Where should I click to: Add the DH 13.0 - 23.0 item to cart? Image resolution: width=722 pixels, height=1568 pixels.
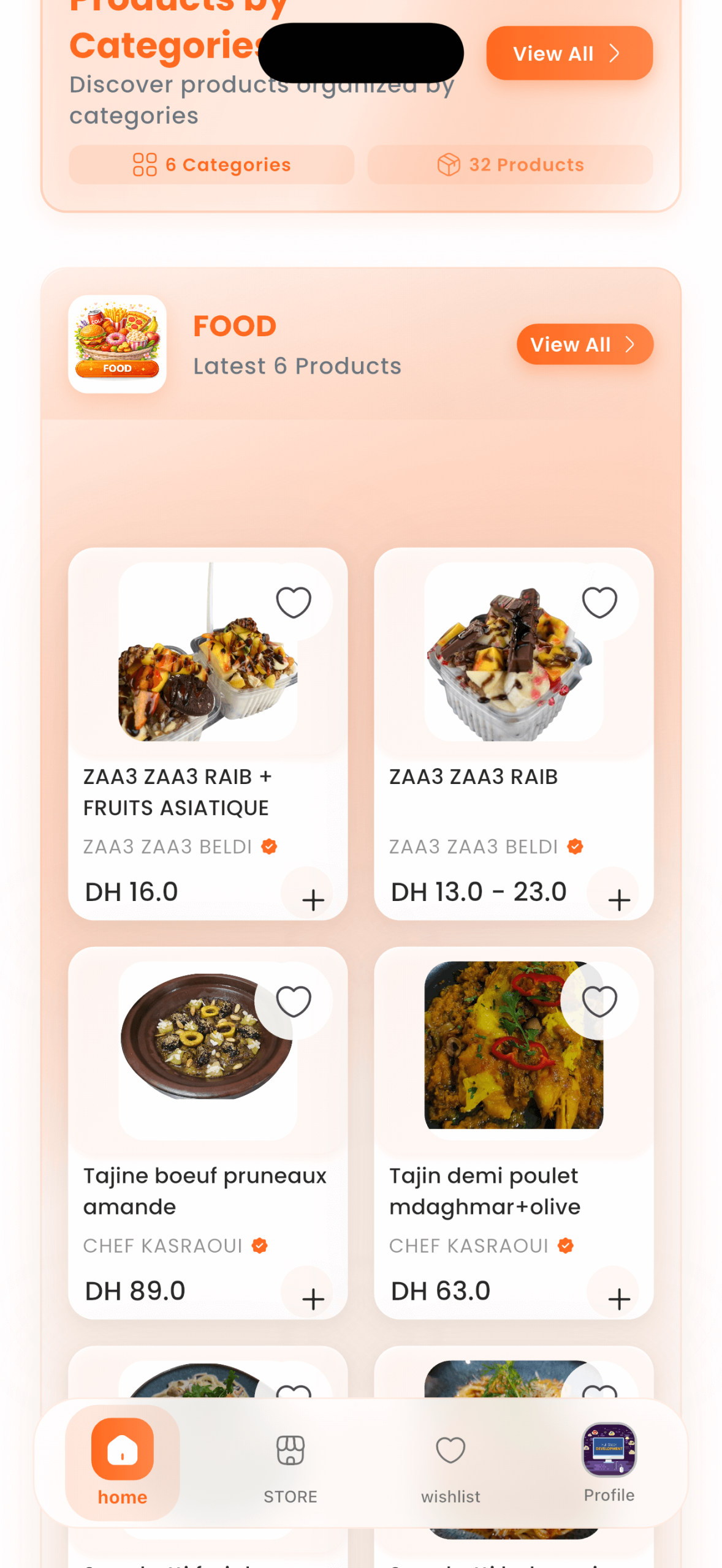618,899
